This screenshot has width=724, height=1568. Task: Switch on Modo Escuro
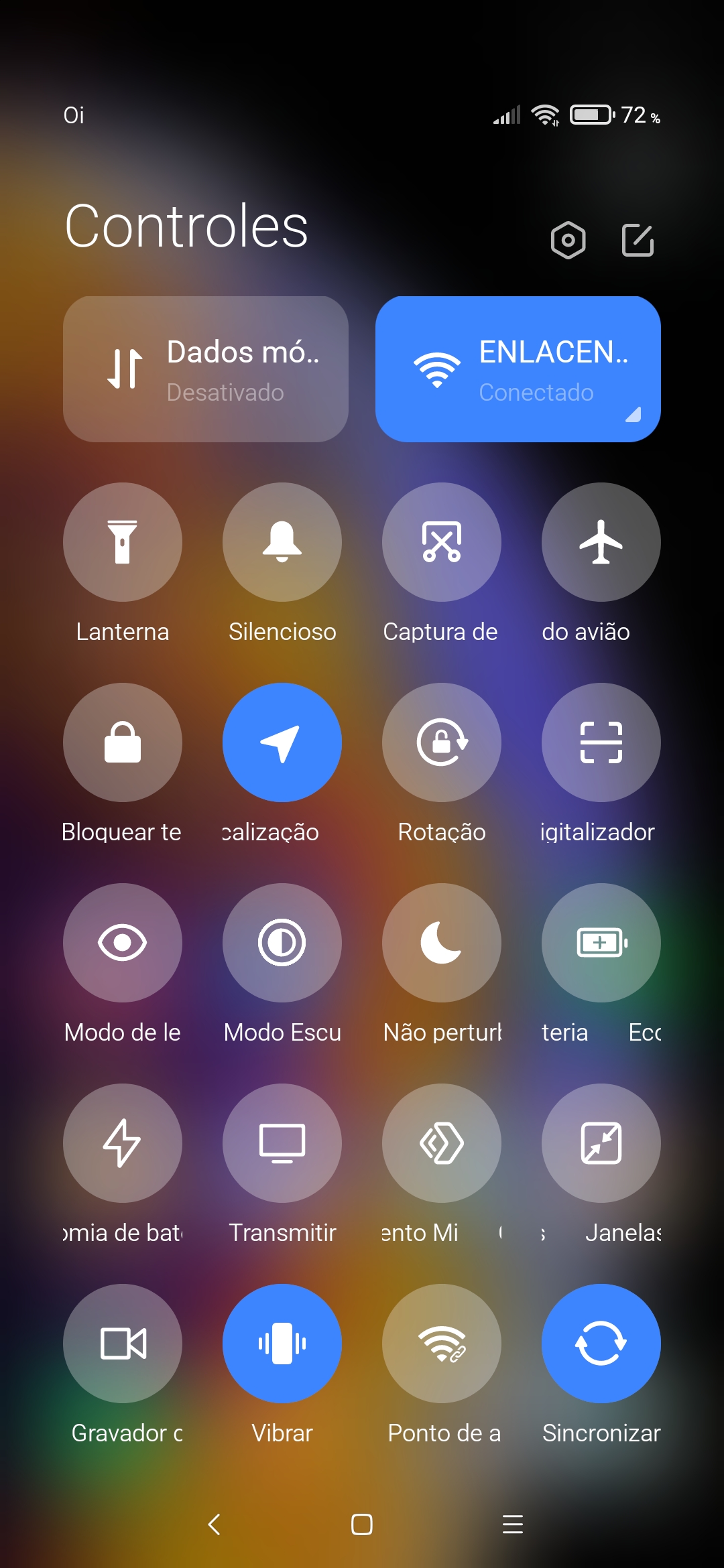point(282,943)
